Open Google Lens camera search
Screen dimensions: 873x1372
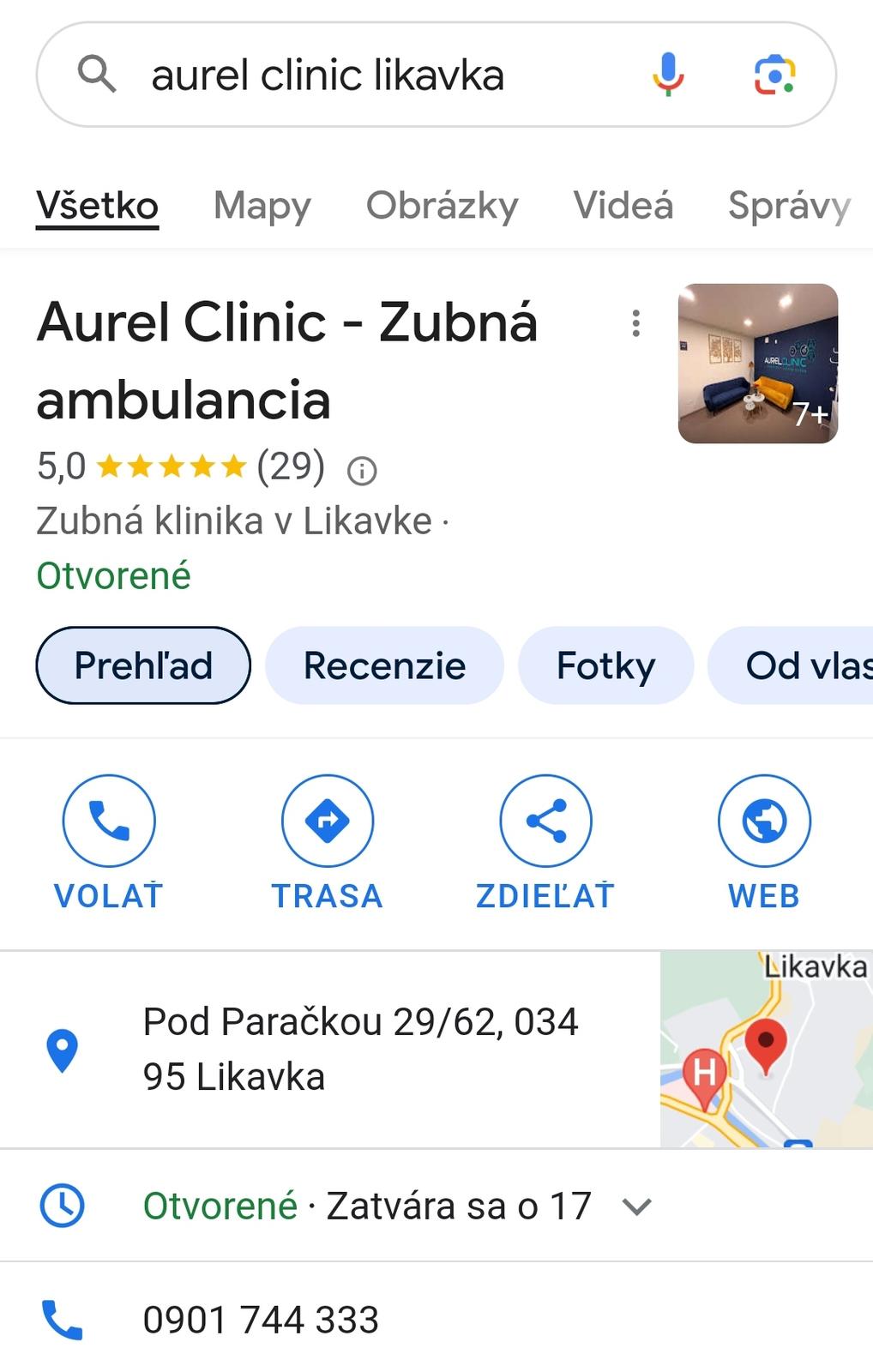774,75
